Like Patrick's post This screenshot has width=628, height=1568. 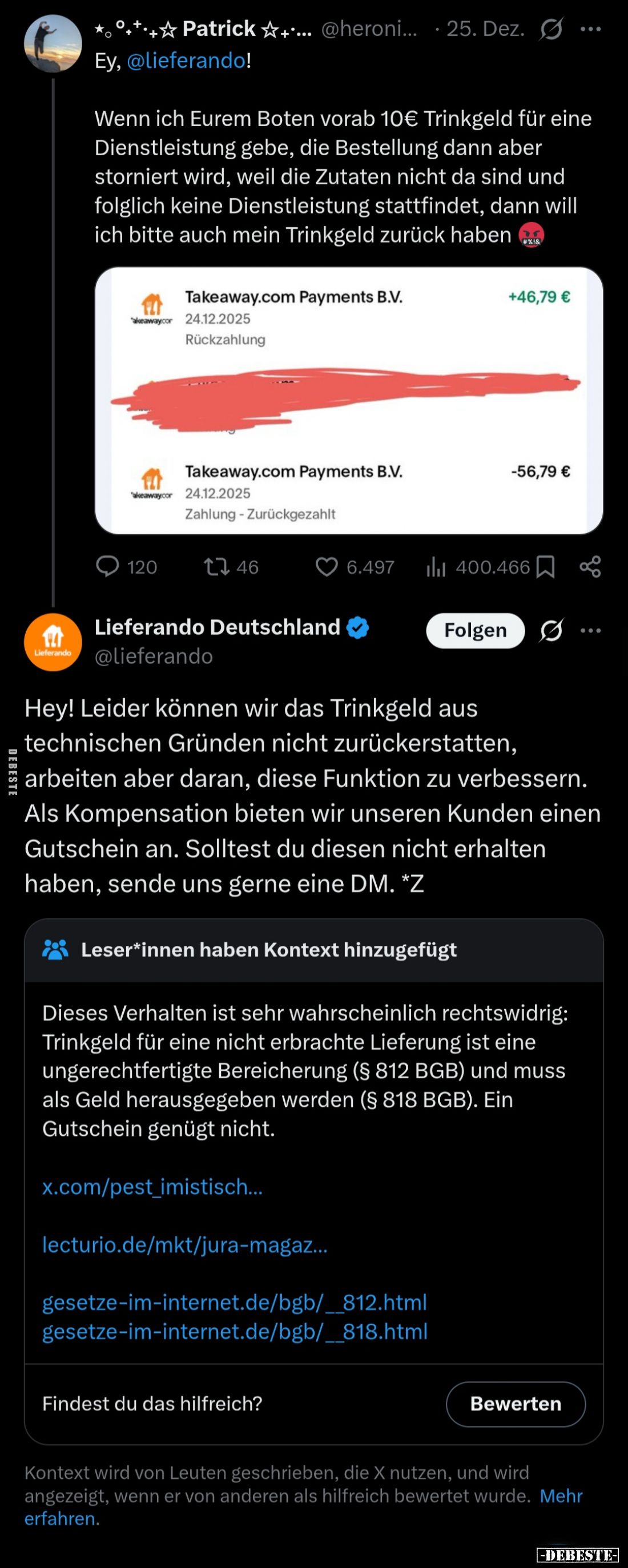click(327, 567)
